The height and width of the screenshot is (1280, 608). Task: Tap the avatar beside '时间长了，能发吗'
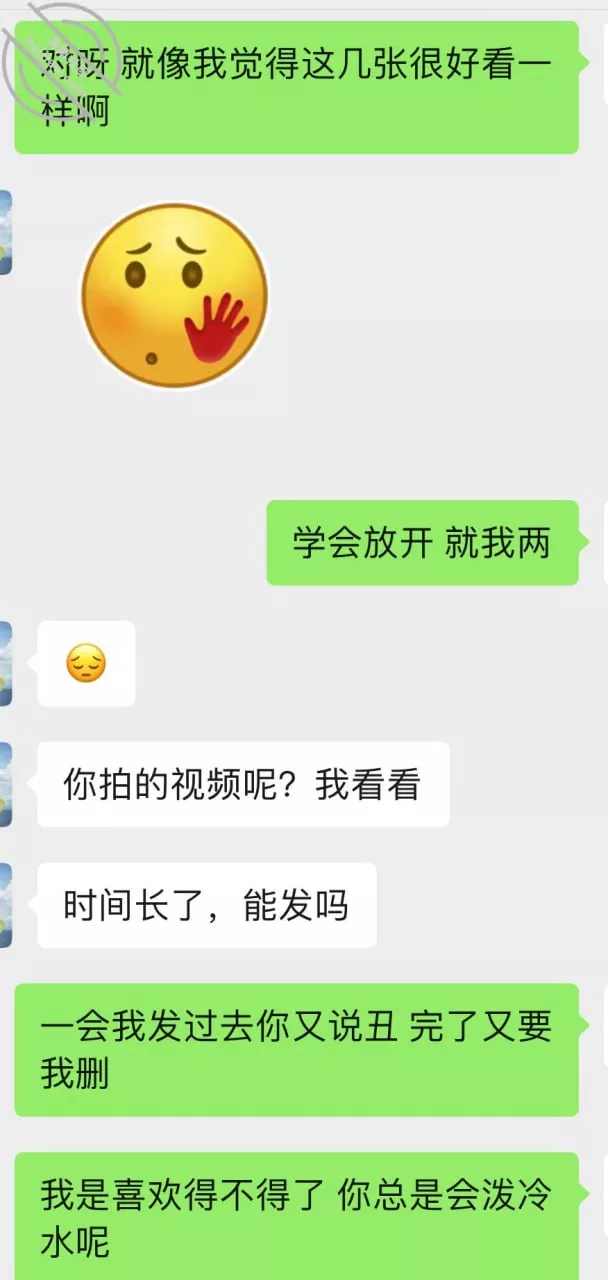click(5, 905)
